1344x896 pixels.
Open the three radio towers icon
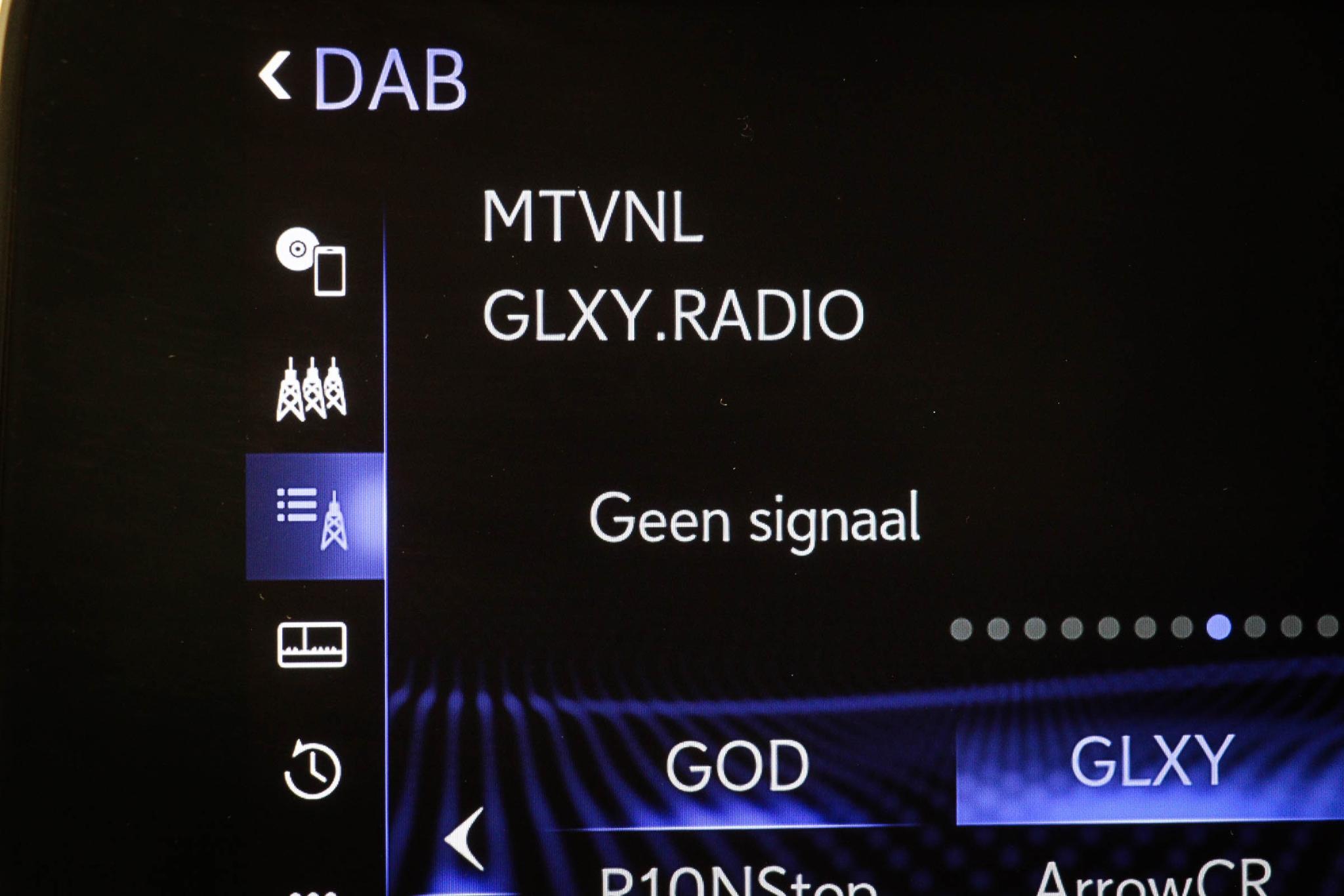tap(312, 389)
